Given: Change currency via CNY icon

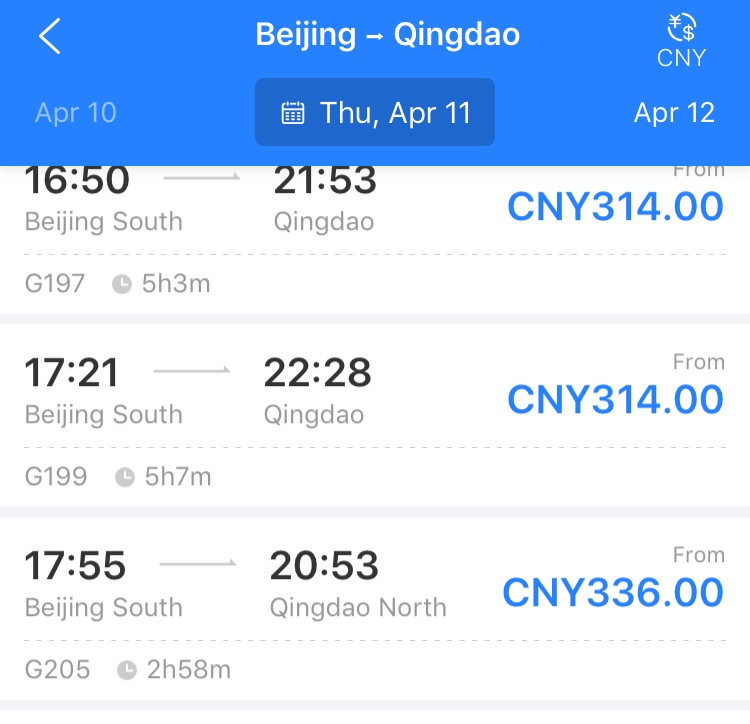Looking at the screenshot, I should coord(681,41).
